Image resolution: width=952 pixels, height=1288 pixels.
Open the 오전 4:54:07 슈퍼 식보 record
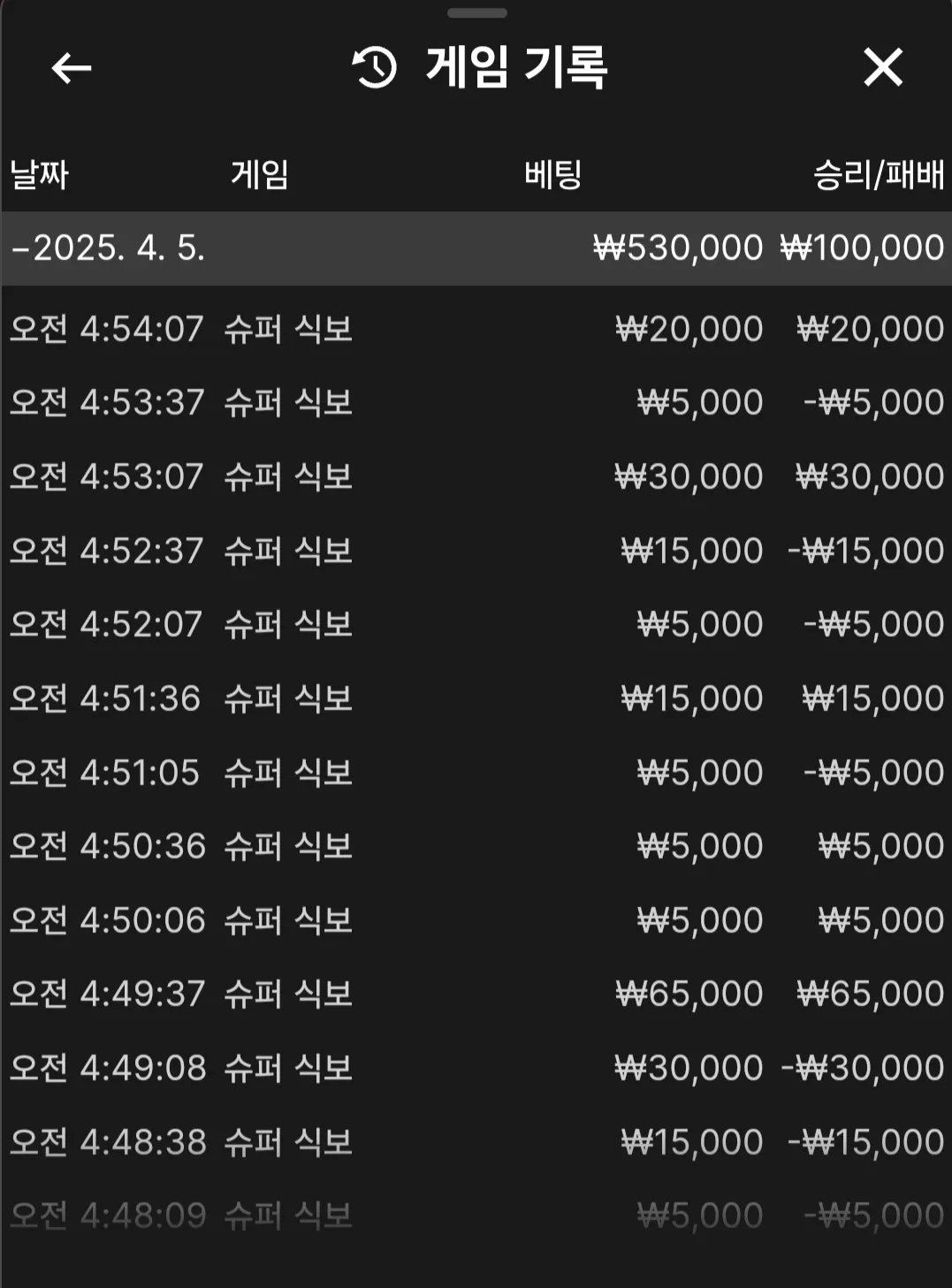pyautogui.click(x=476, y=330)
